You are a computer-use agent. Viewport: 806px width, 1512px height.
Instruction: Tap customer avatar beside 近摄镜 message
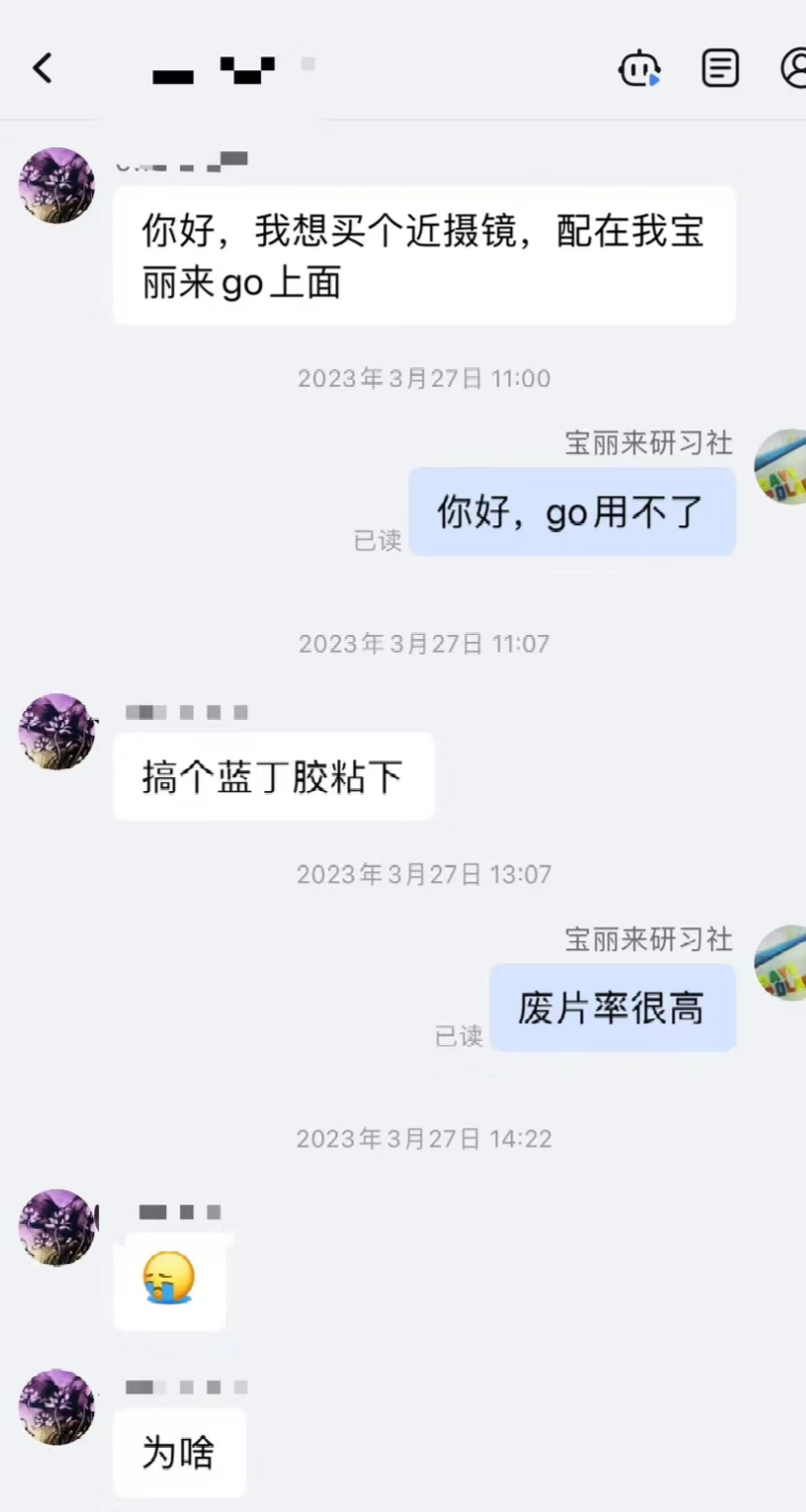(x=56, y=186)
